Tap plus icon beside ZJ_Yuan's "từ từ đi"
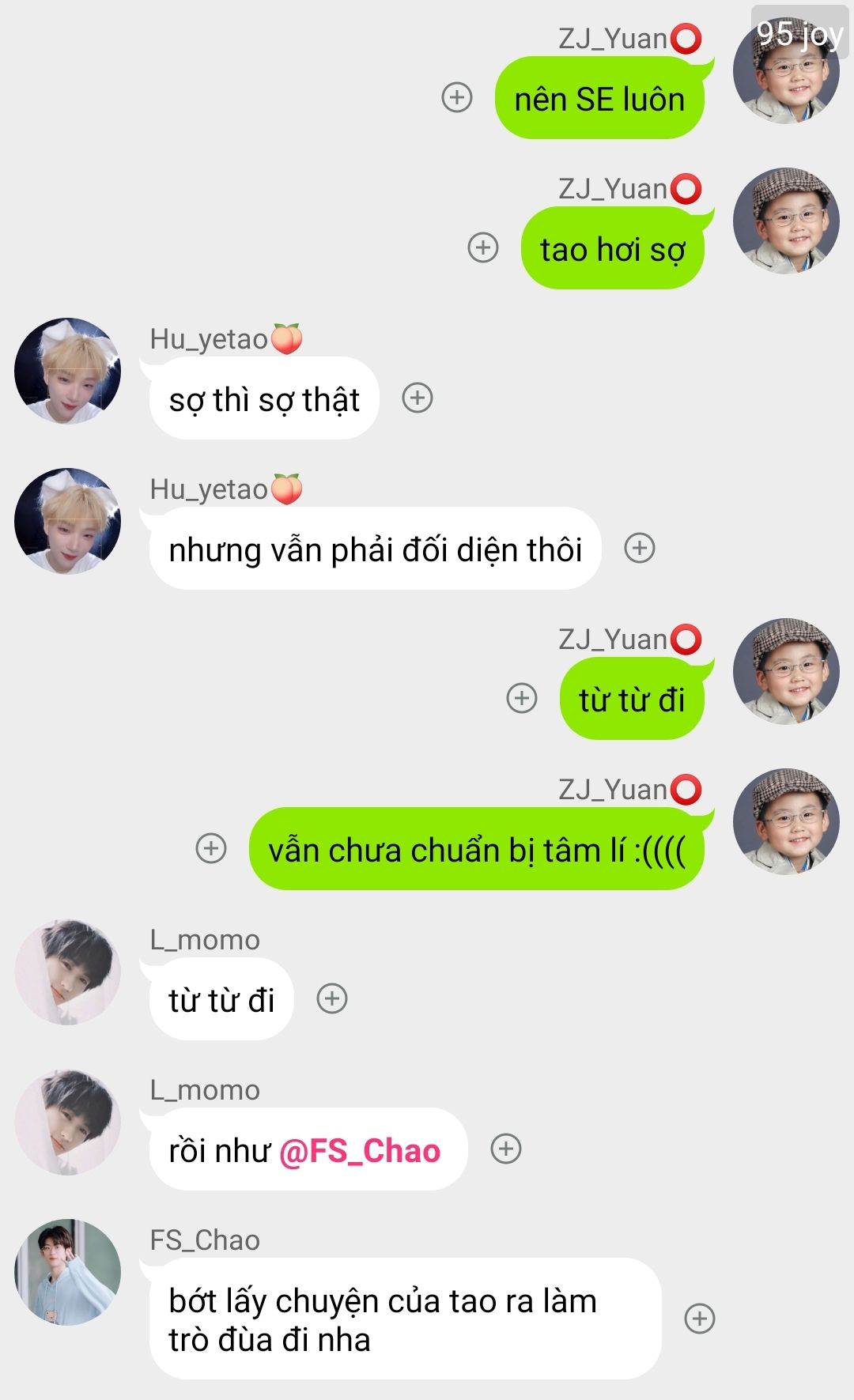The image size is (854, 1400). point(521,698)
